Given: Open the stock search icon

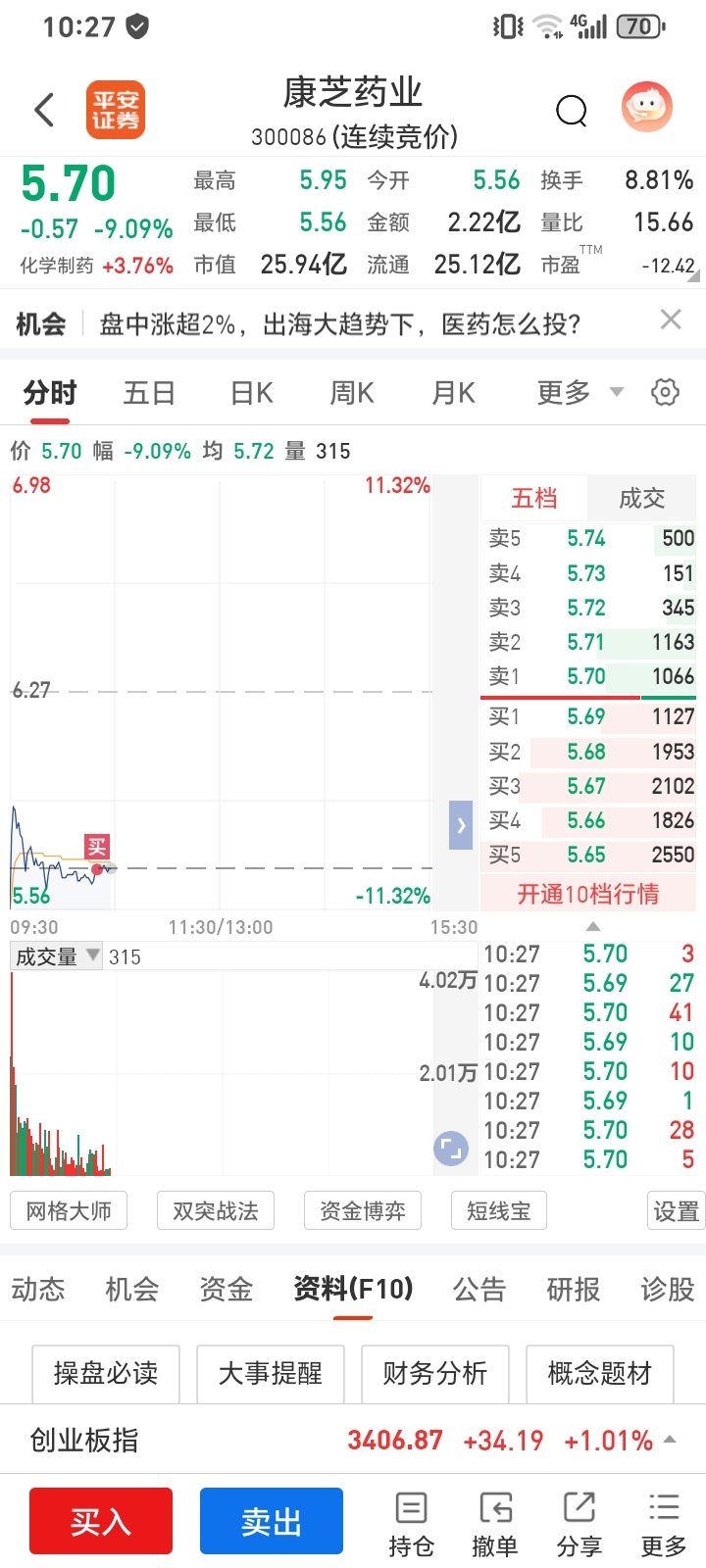Looking at the screenshot, I should coord(571,111).
